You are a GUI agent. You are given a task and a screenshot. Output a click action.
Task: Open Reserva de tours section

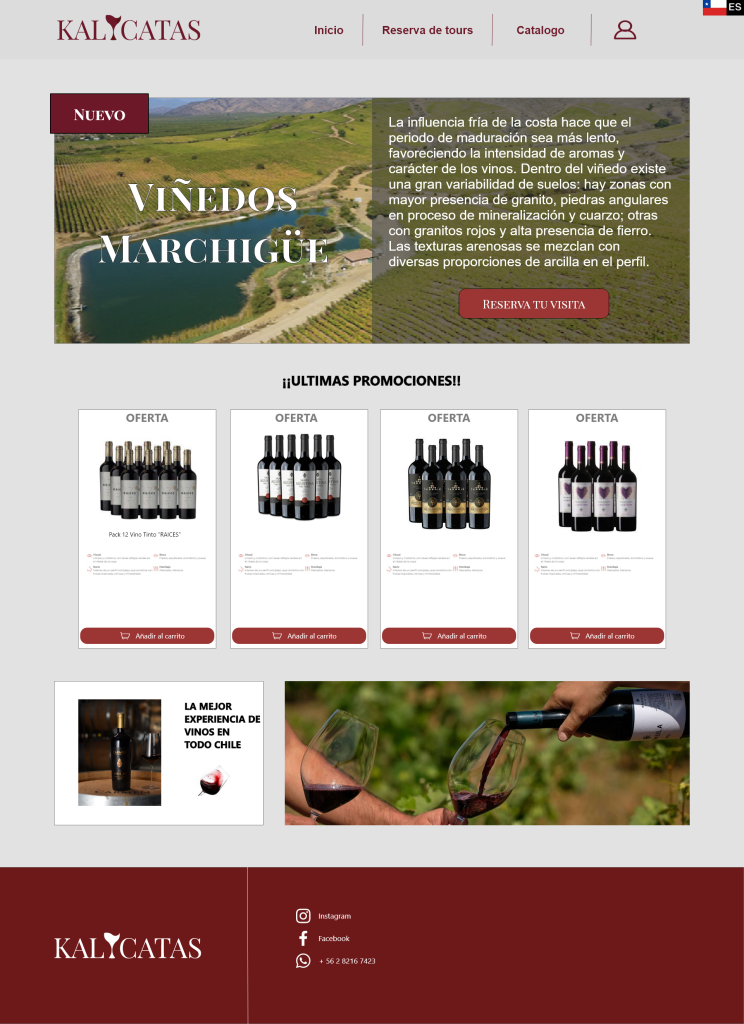click(x=427, y=30)
